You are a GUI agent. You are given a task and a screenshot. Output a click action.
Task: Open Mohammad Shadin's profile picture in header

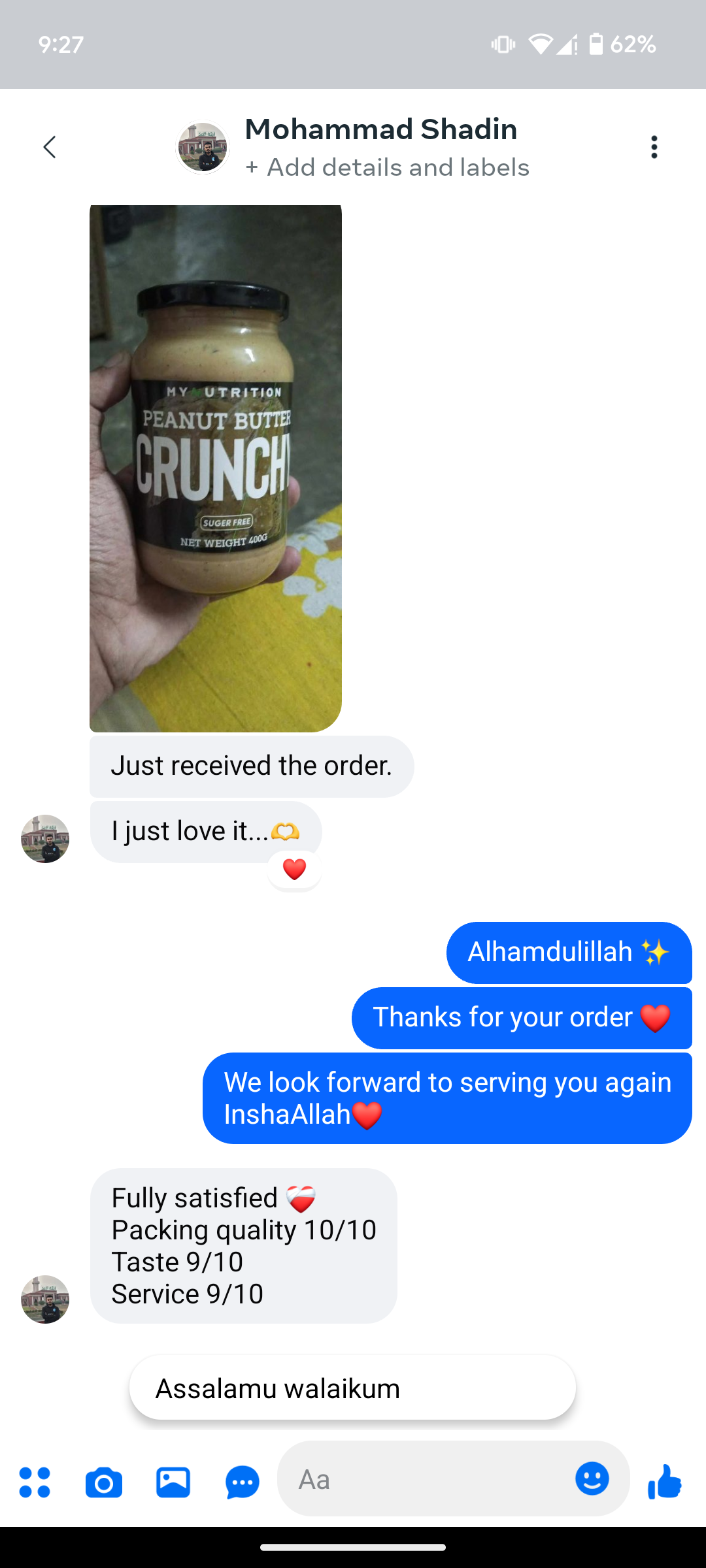[x=203, y=148]
